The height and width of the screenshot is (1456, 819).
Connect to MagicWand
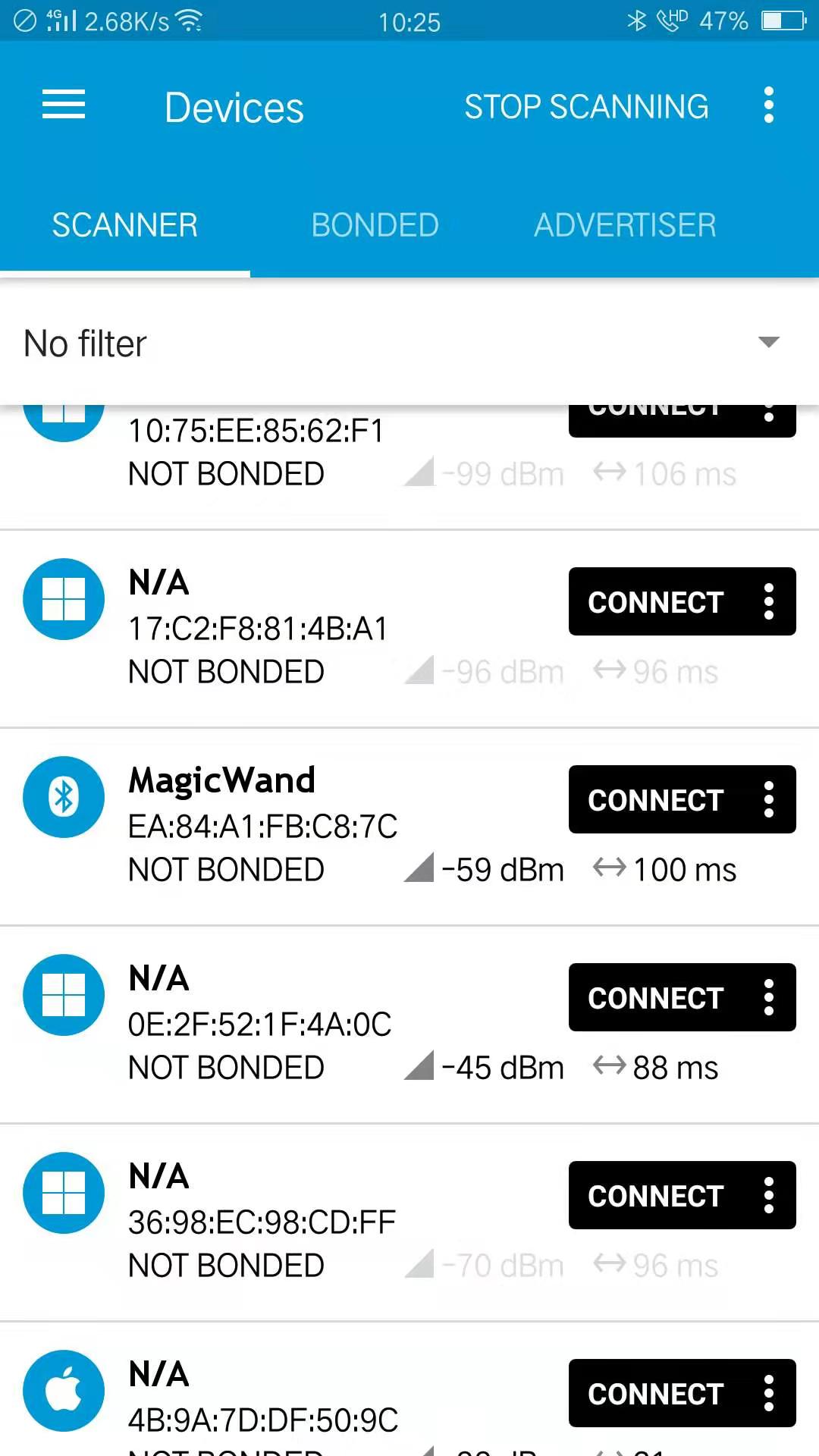point(655,800)
